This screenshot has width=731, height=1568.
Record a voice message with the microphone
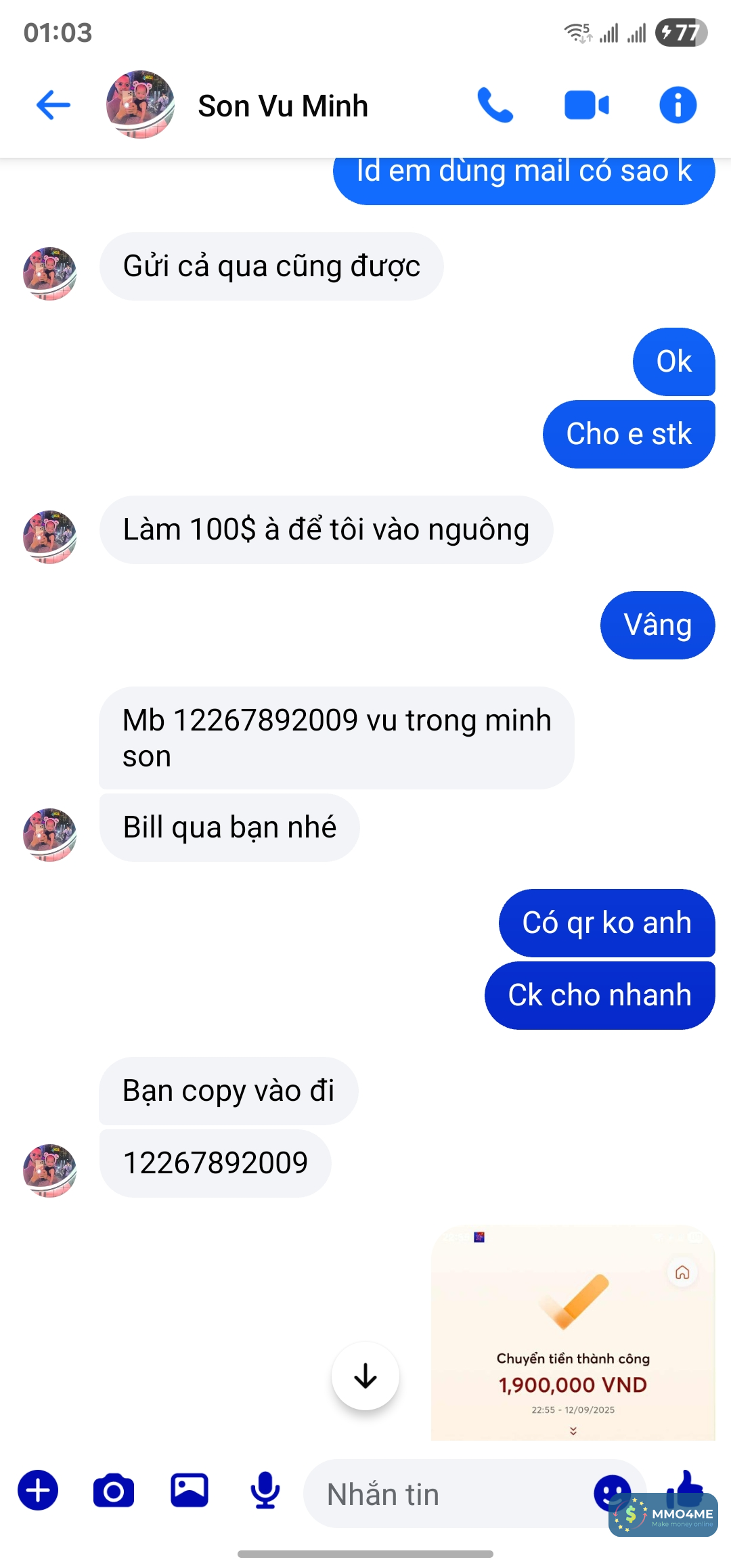pyautogui.click(x=265, y=1490)
